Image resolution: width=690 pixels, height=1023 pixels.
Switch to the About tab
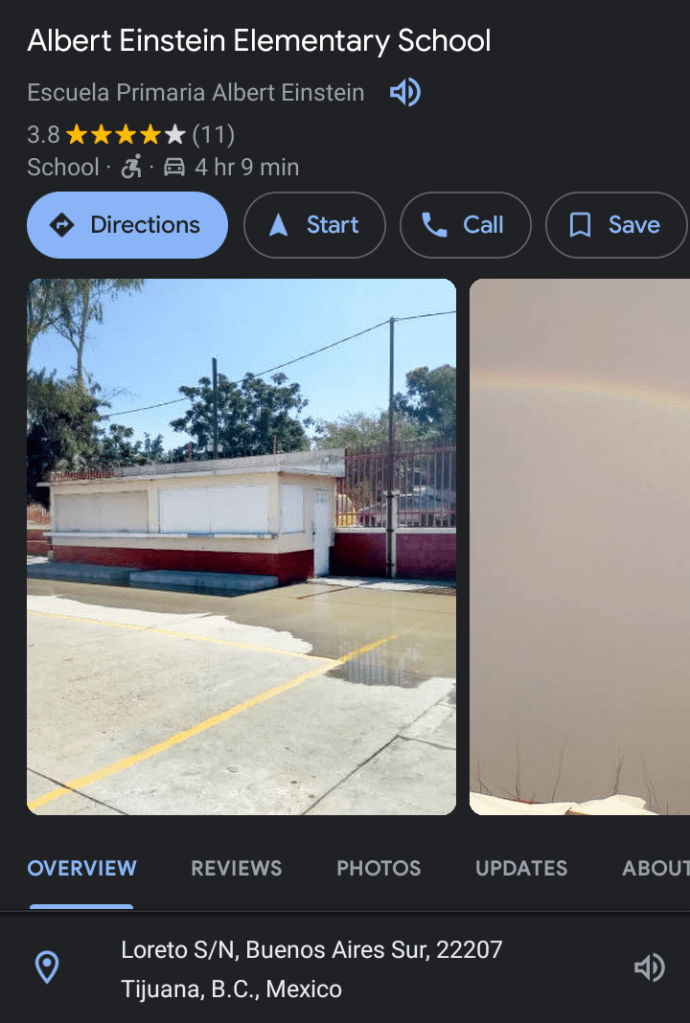coord(655,868)
